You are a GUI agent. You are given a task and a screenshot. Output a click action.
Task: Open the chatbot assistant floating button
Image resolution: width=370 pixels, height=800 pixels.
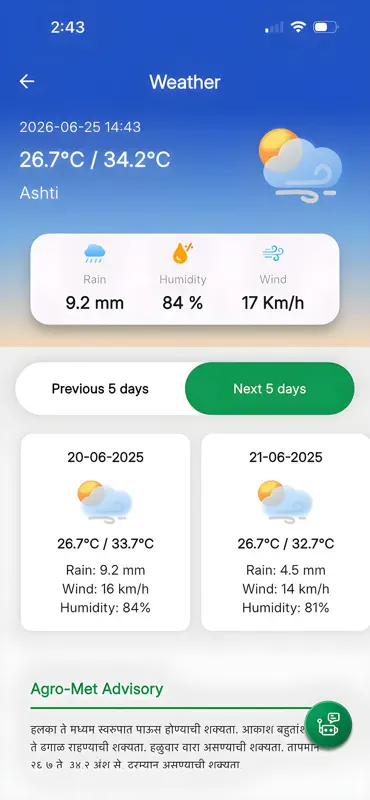[328, 723]
